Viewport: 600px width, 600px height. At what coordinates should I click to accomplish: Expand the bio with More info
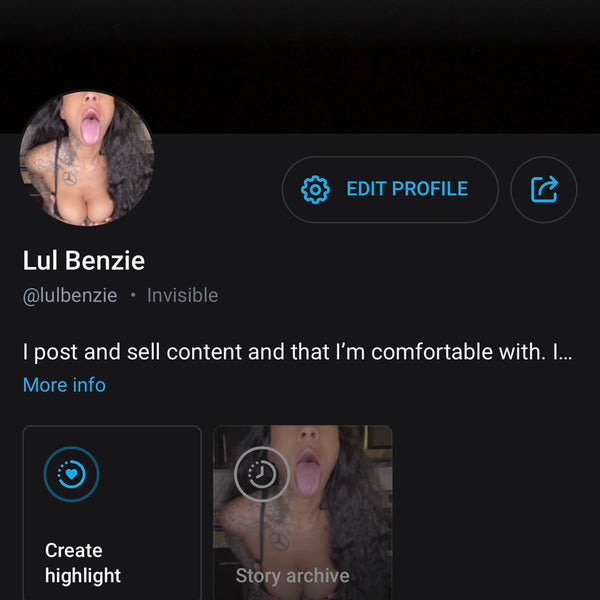click(x=64, y=385)
